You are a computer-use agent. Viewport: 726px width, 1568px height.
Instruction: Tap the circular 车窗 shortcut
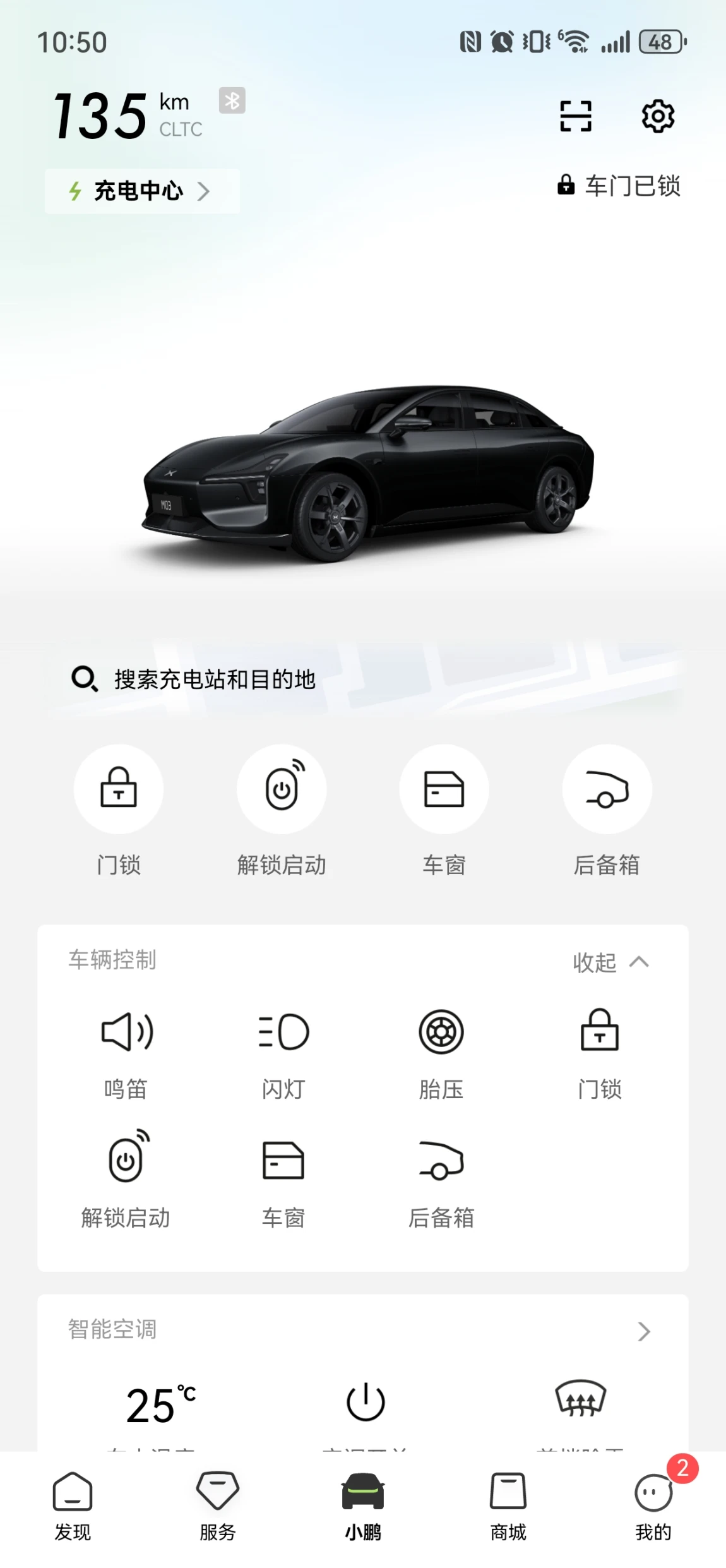tap(444, 789)
